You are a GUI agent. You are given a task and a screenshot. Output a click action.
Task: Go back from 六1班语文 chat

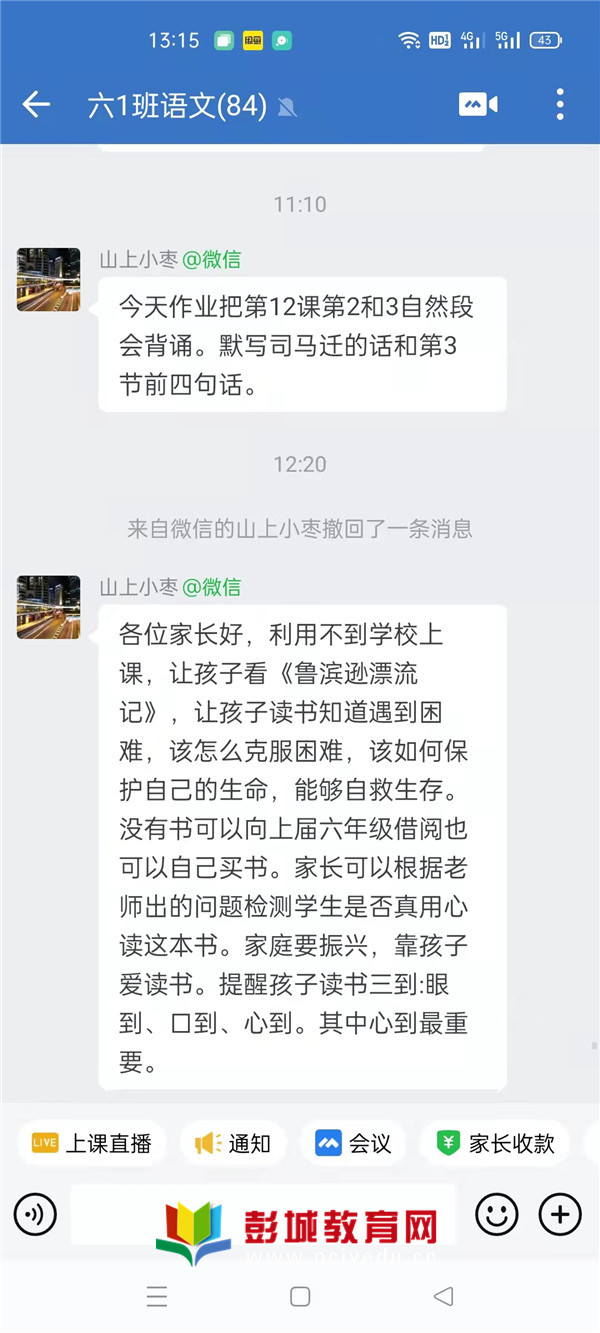point(36,104)
